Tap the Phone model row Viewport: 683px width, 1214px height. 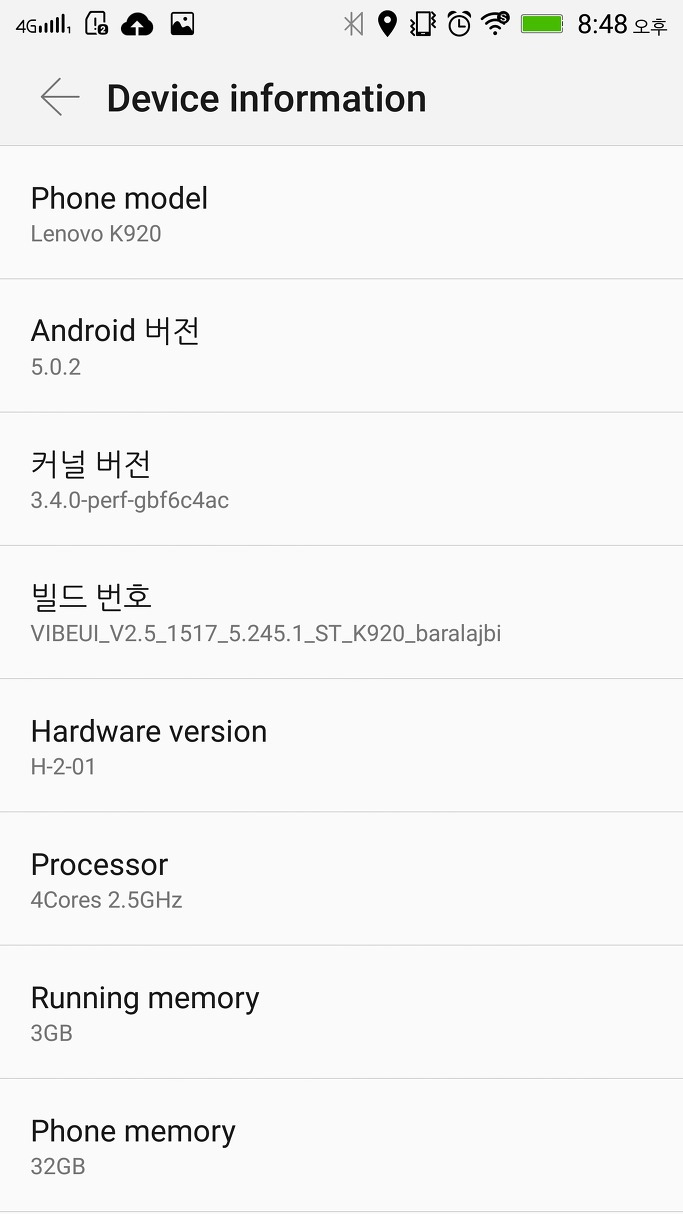click(341, 212)
